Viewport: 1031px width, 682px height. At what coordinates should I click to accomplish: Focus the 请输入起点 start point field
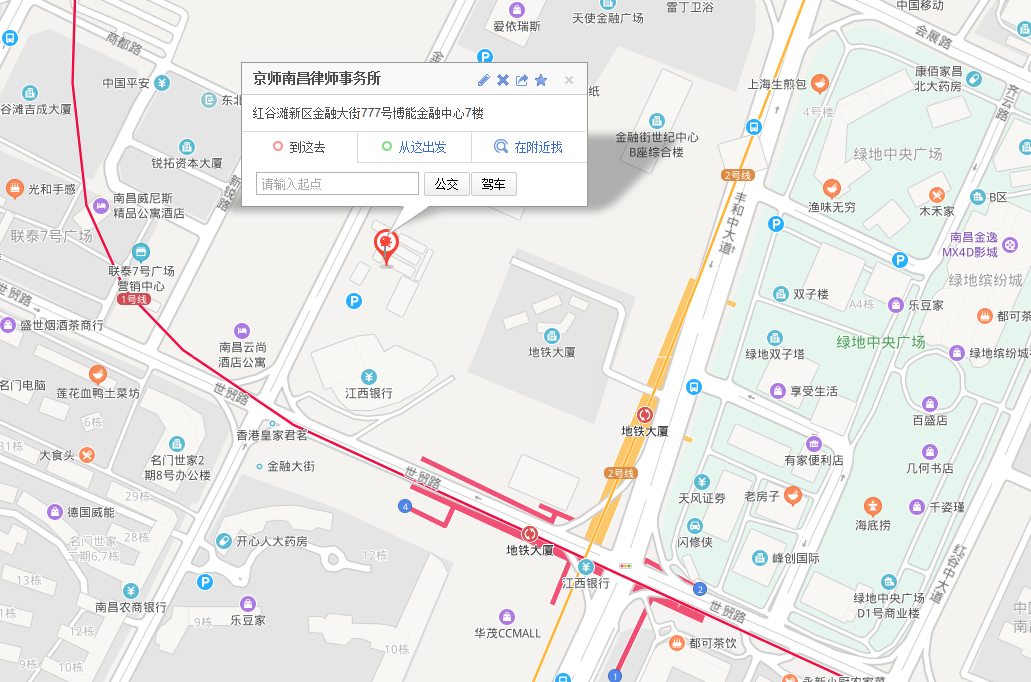coord(338,184)
